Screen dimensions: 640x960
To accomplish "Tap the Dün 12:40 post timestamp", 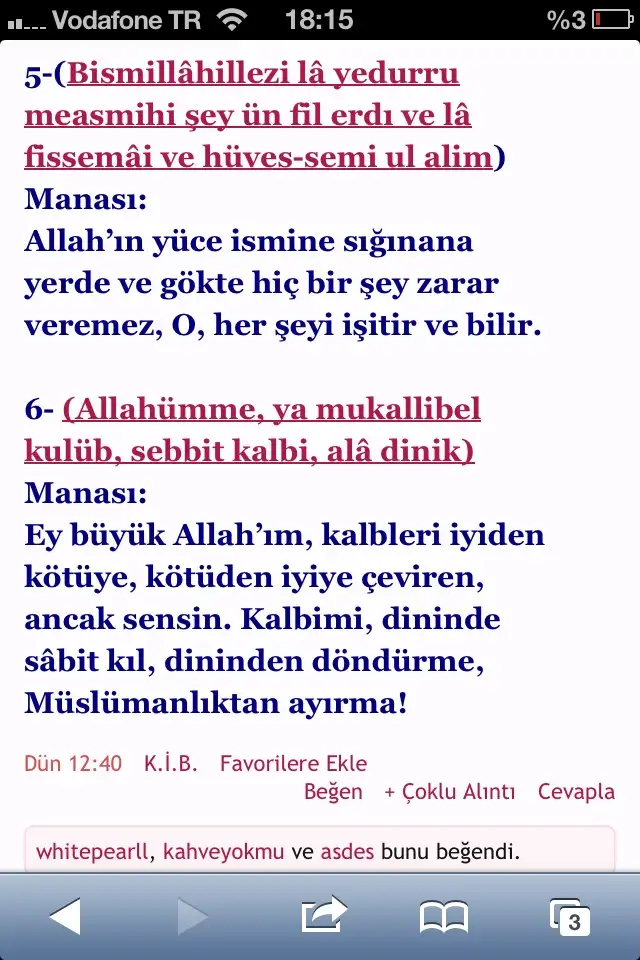I will click(73, 763).
